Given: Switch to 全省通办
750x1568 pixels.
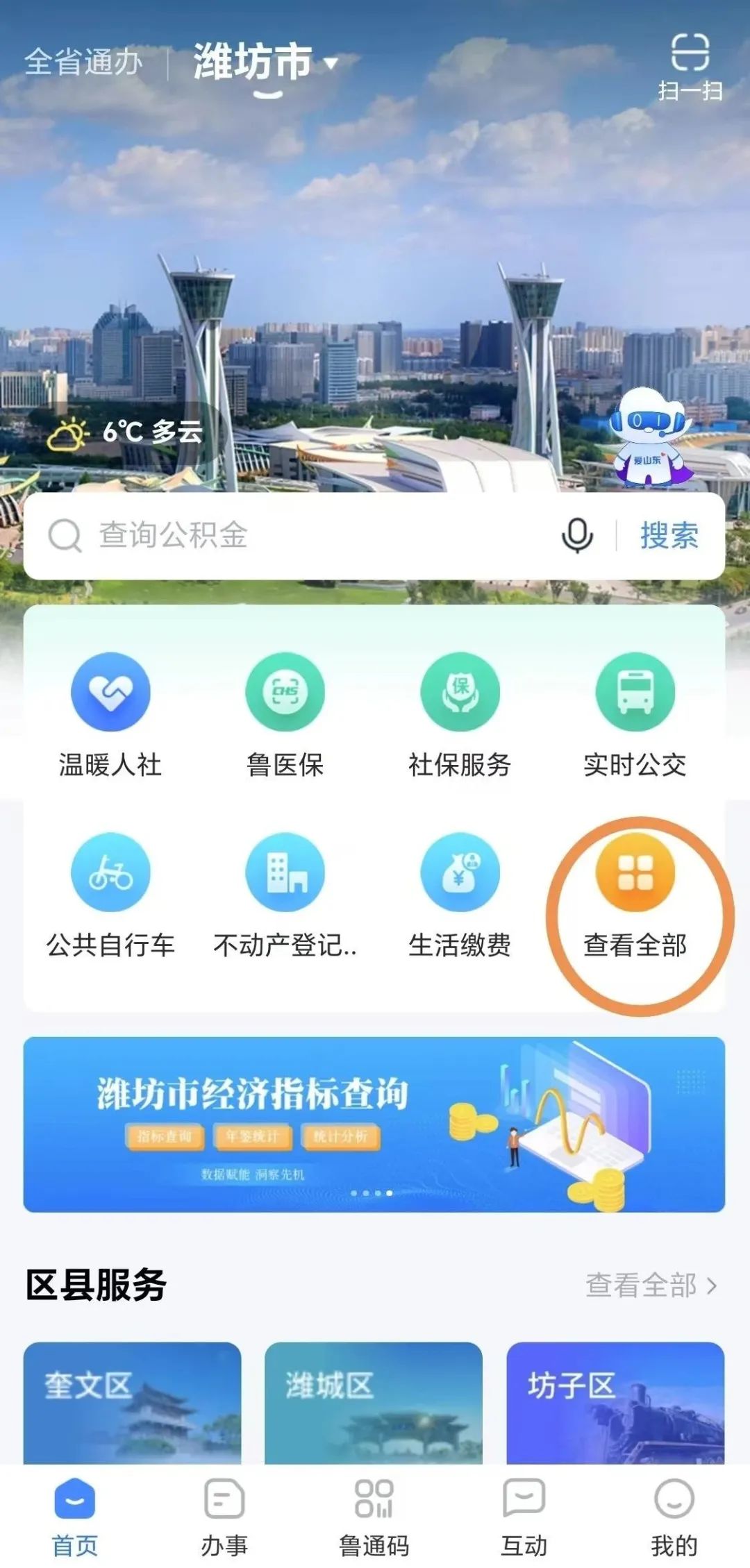Looking at the screenshot, I should click(83, 62).
